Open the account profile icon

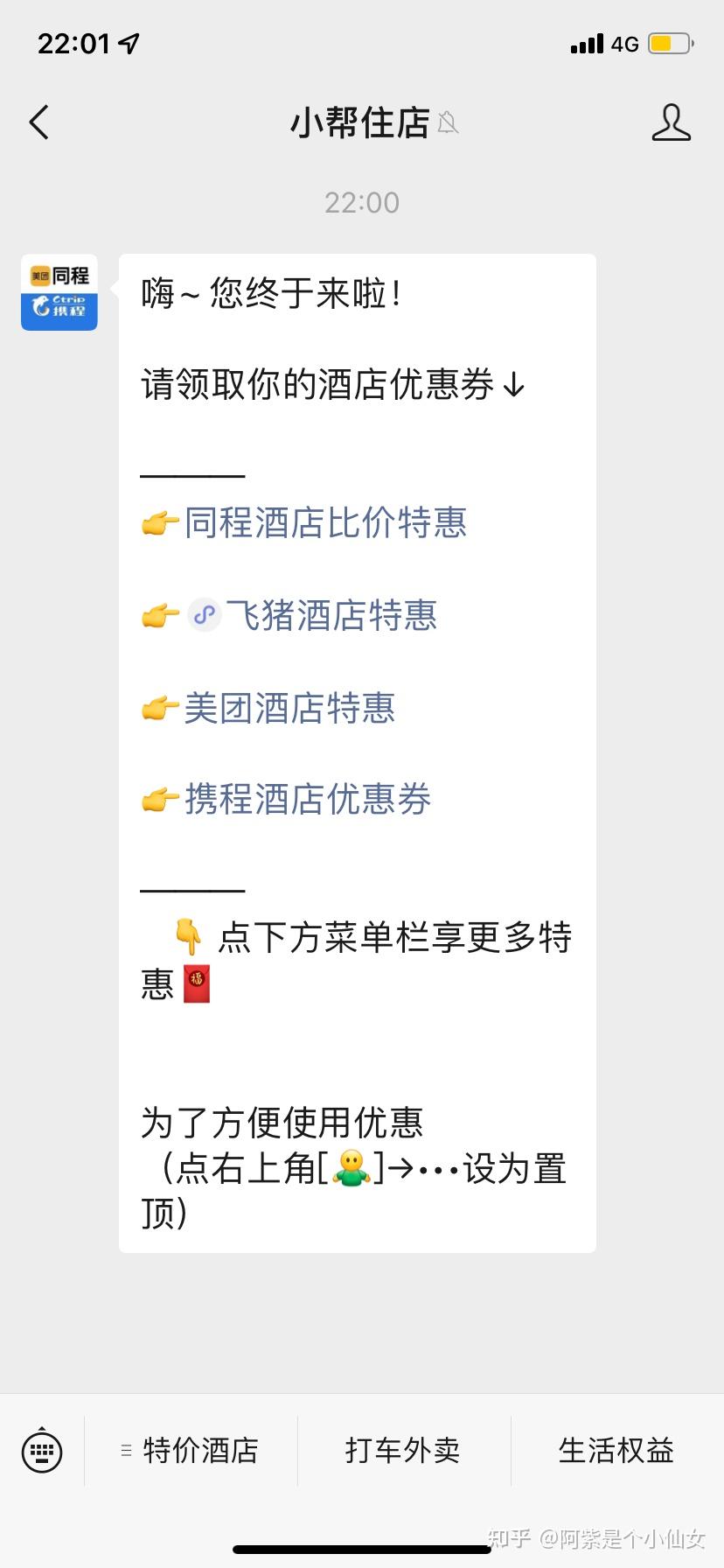click(671, 122)
